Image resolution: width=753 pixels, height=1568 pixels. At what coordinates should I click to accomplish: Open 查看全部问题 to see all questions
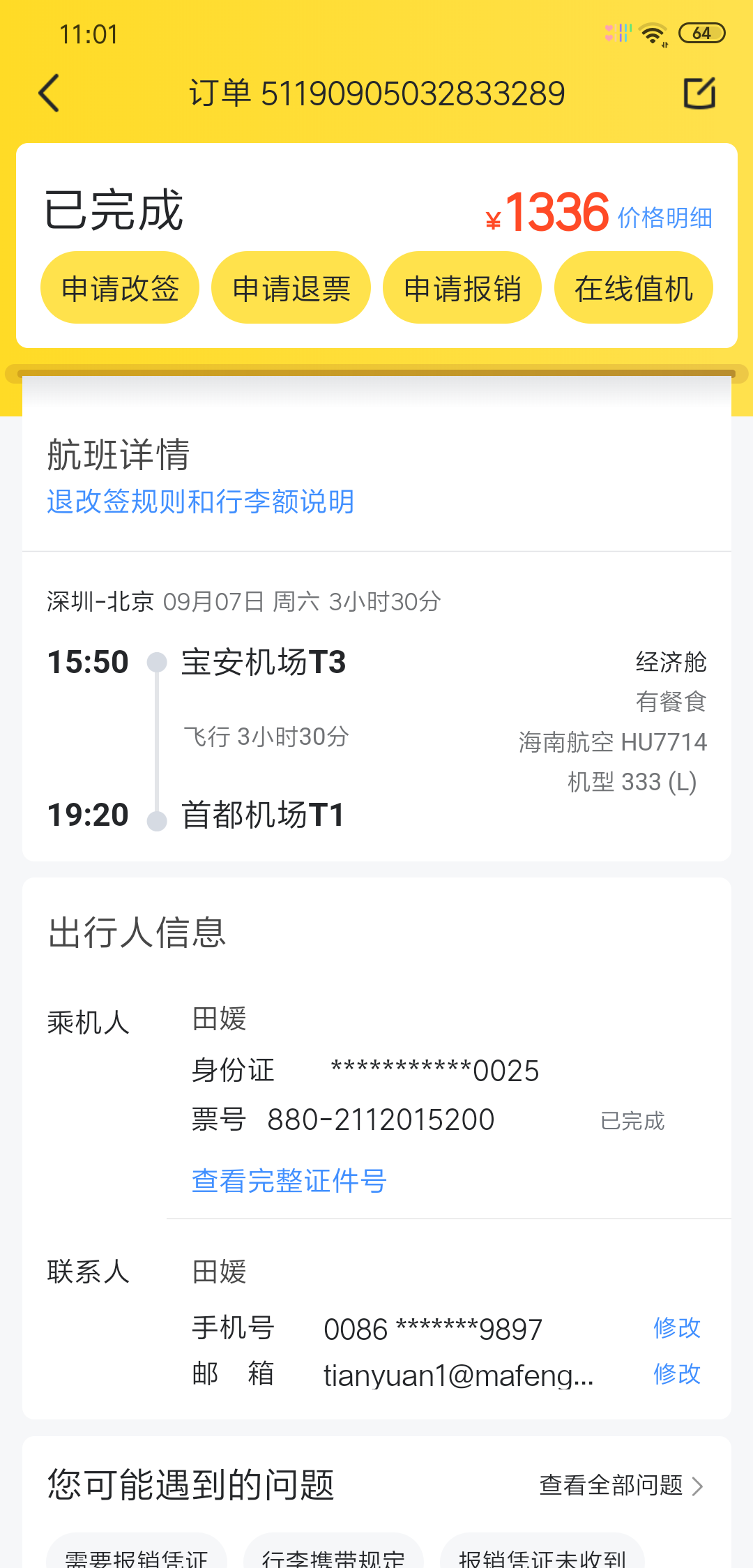(621, 1486)
